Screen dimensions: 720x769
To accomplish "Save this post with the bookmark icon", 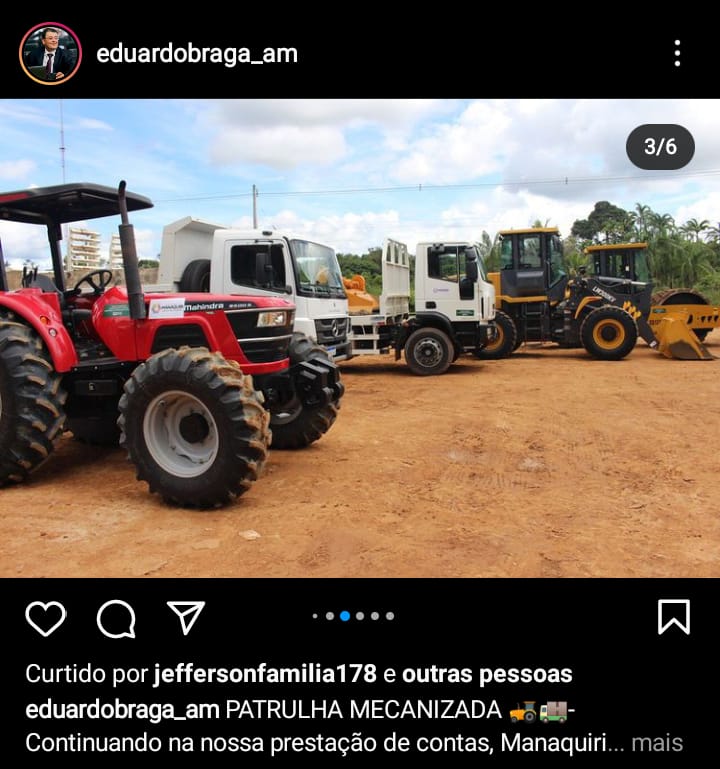I will click(x=673, y=617).
